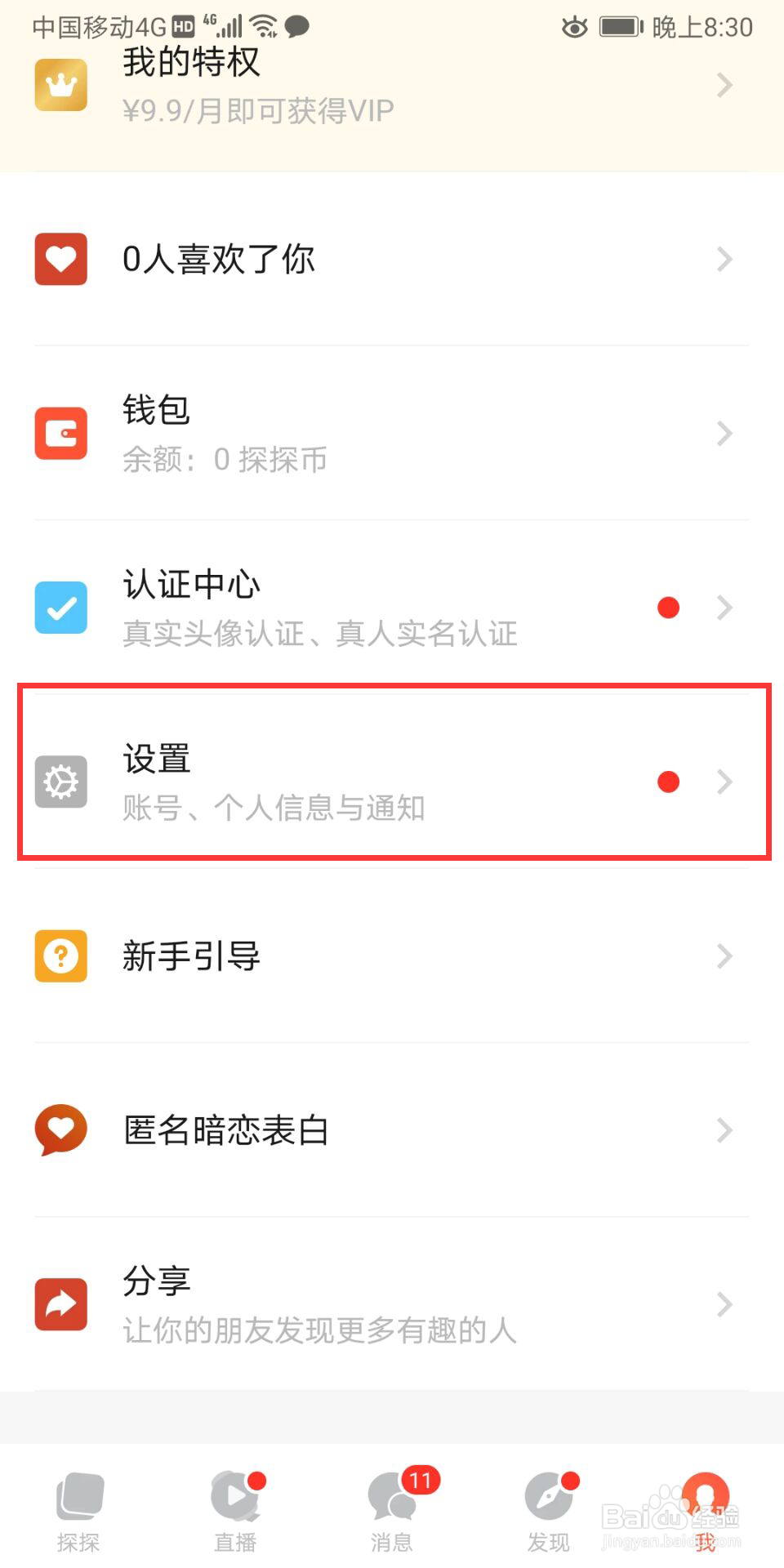Dismiss the red dot on 认证中心
Screen dimensions: 784x1568
click(x=668, y=608)
